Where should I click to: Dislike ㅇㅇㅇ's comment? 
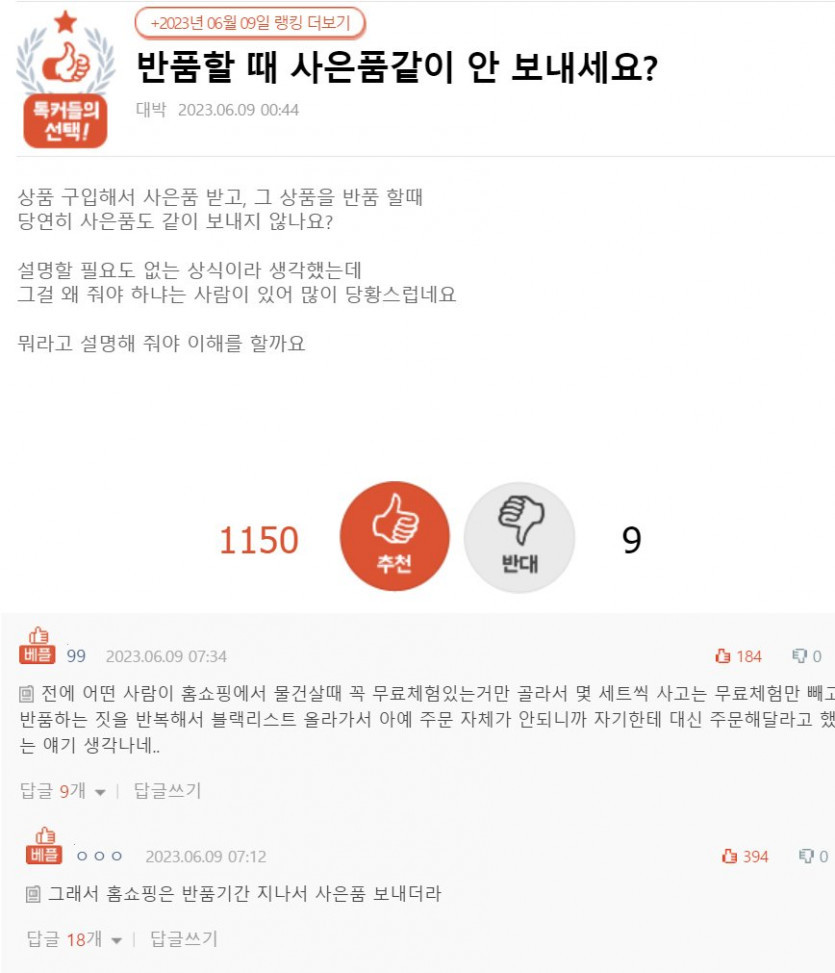[x=812, y=856]
